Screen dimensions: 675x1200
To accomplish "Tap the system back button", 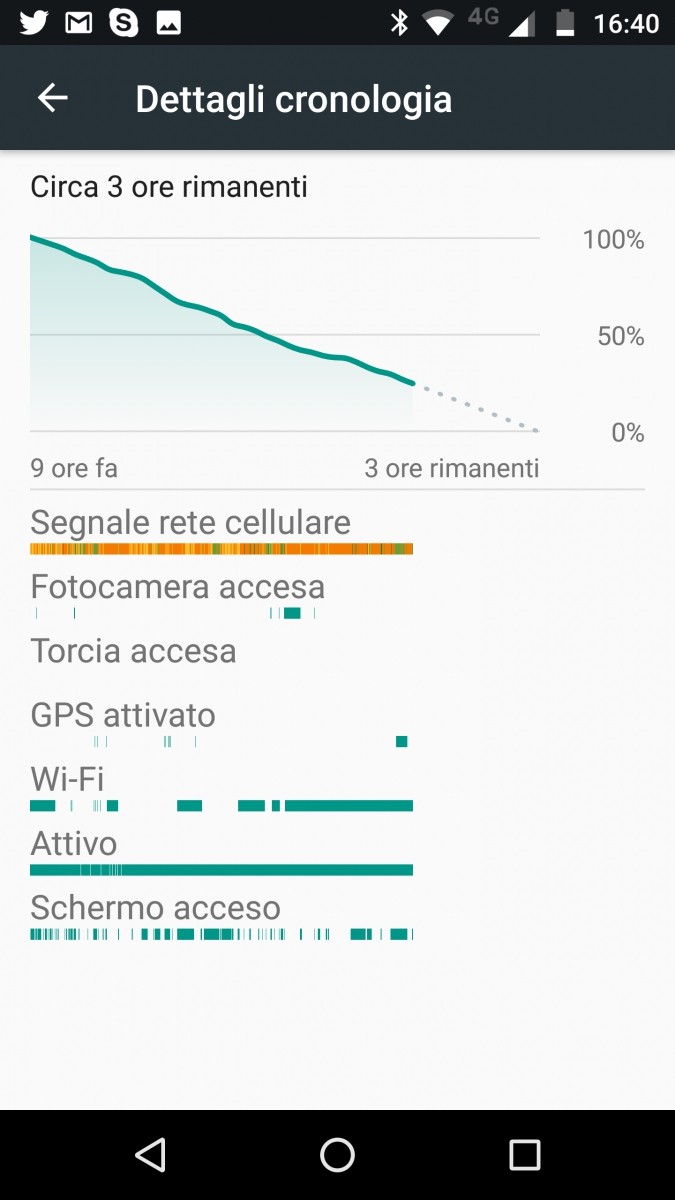I will [150, 1155].
